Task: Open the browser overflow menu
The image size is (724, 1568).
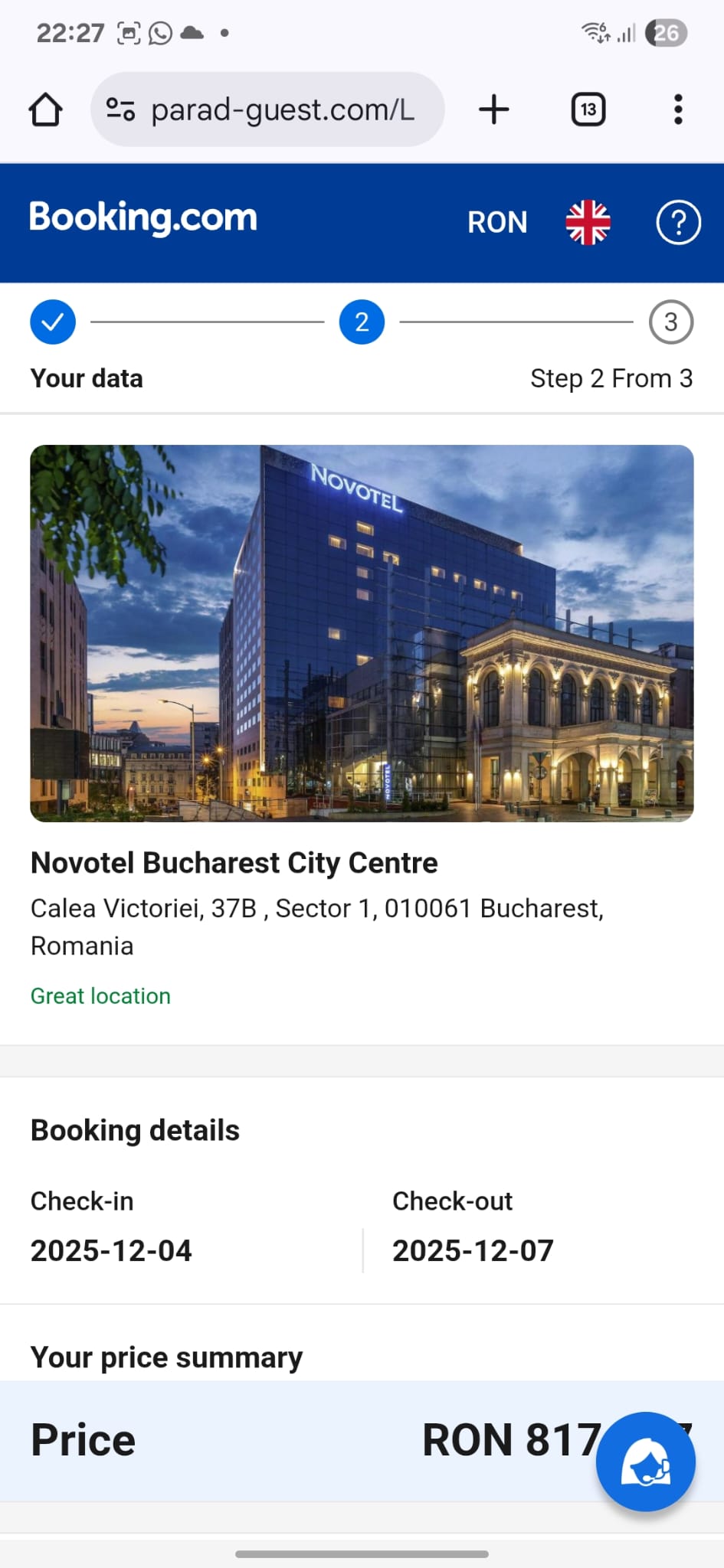Action: [x=678, y=109]
